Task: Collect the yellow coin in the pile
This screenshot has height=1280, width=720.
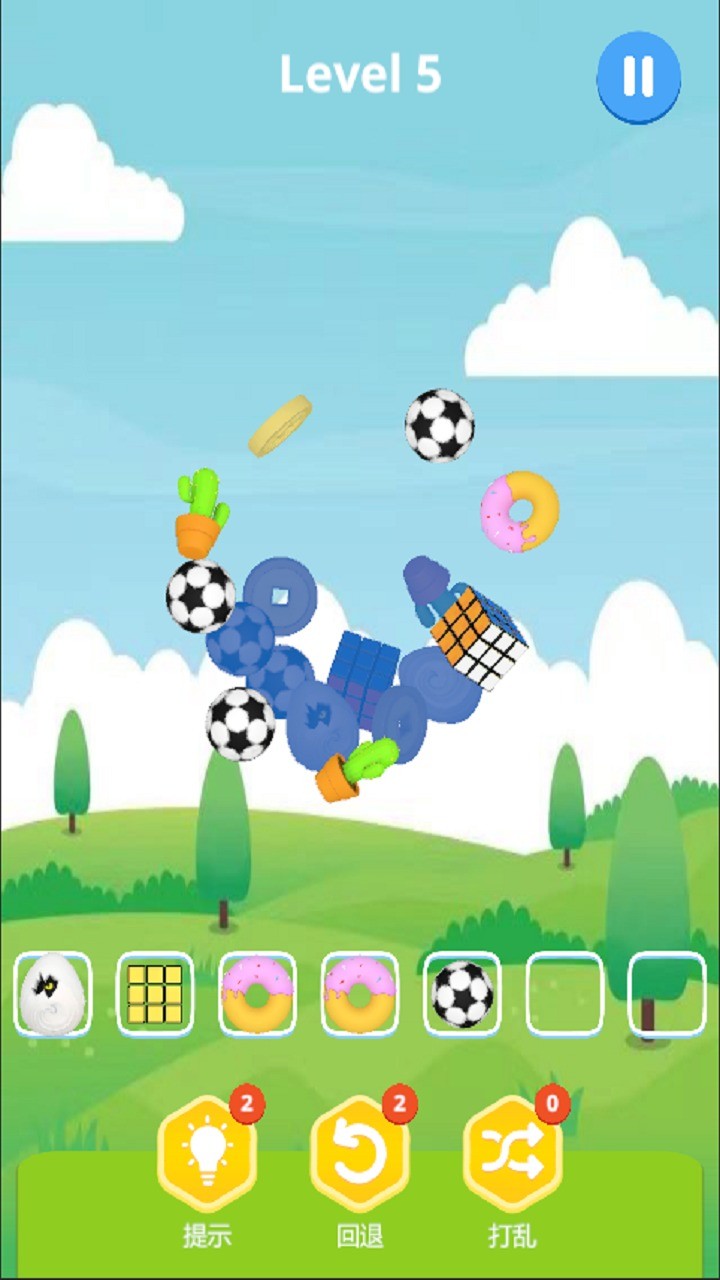Action: tap(280, 425)
